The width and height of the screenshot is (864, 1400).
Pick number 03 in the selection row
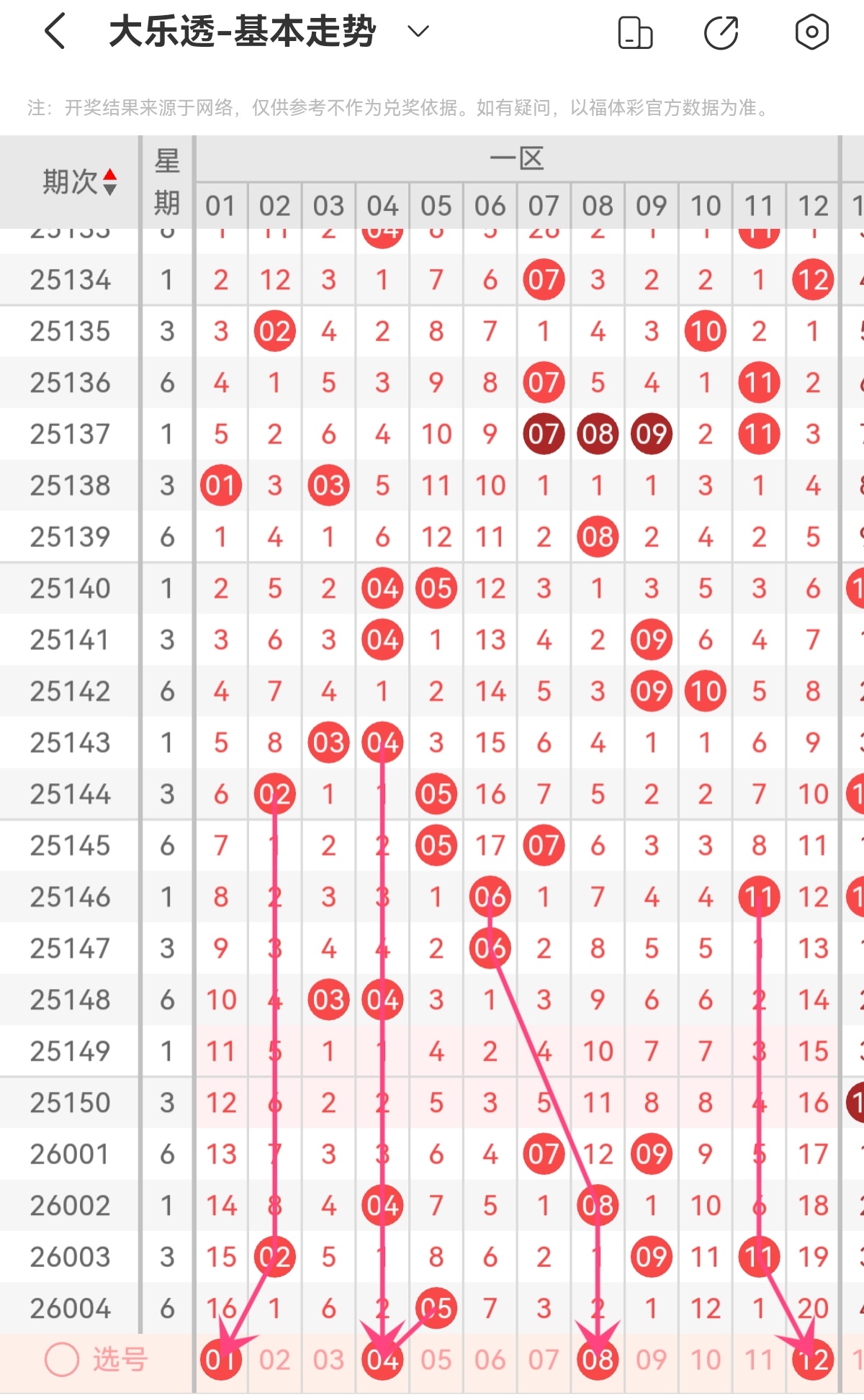(328, 1360)
